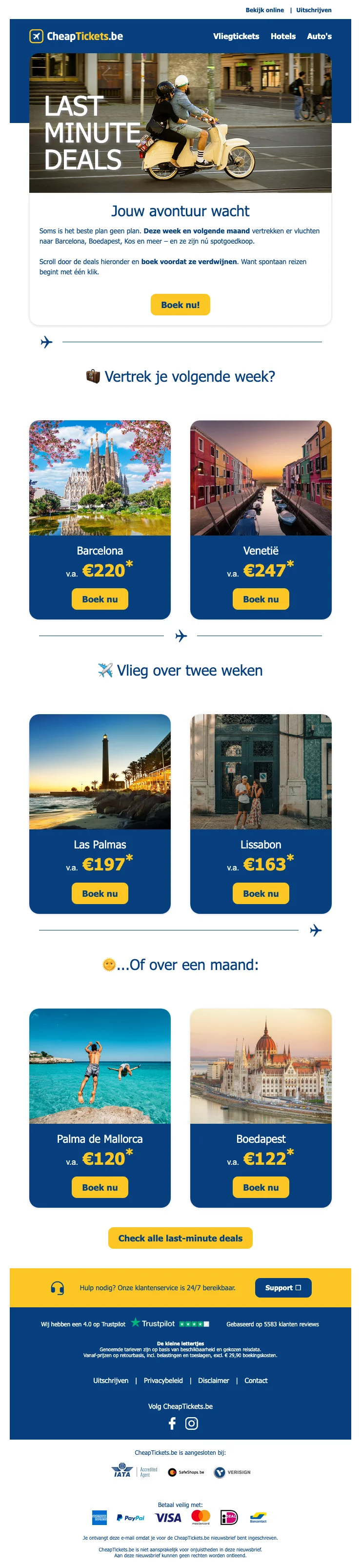Book the Barcelona deal

(100, 599)
